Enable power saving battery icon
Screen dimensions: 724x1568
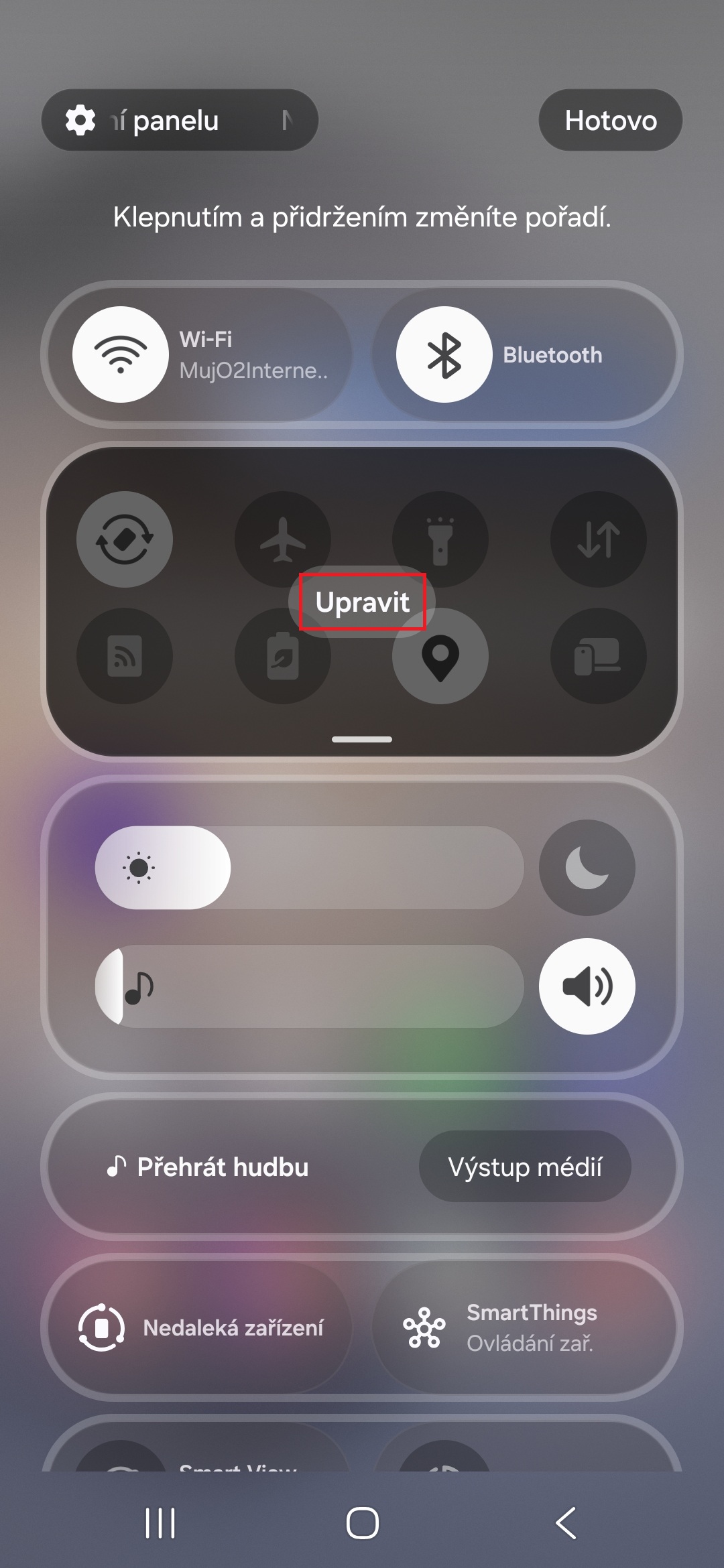point(282,657)
